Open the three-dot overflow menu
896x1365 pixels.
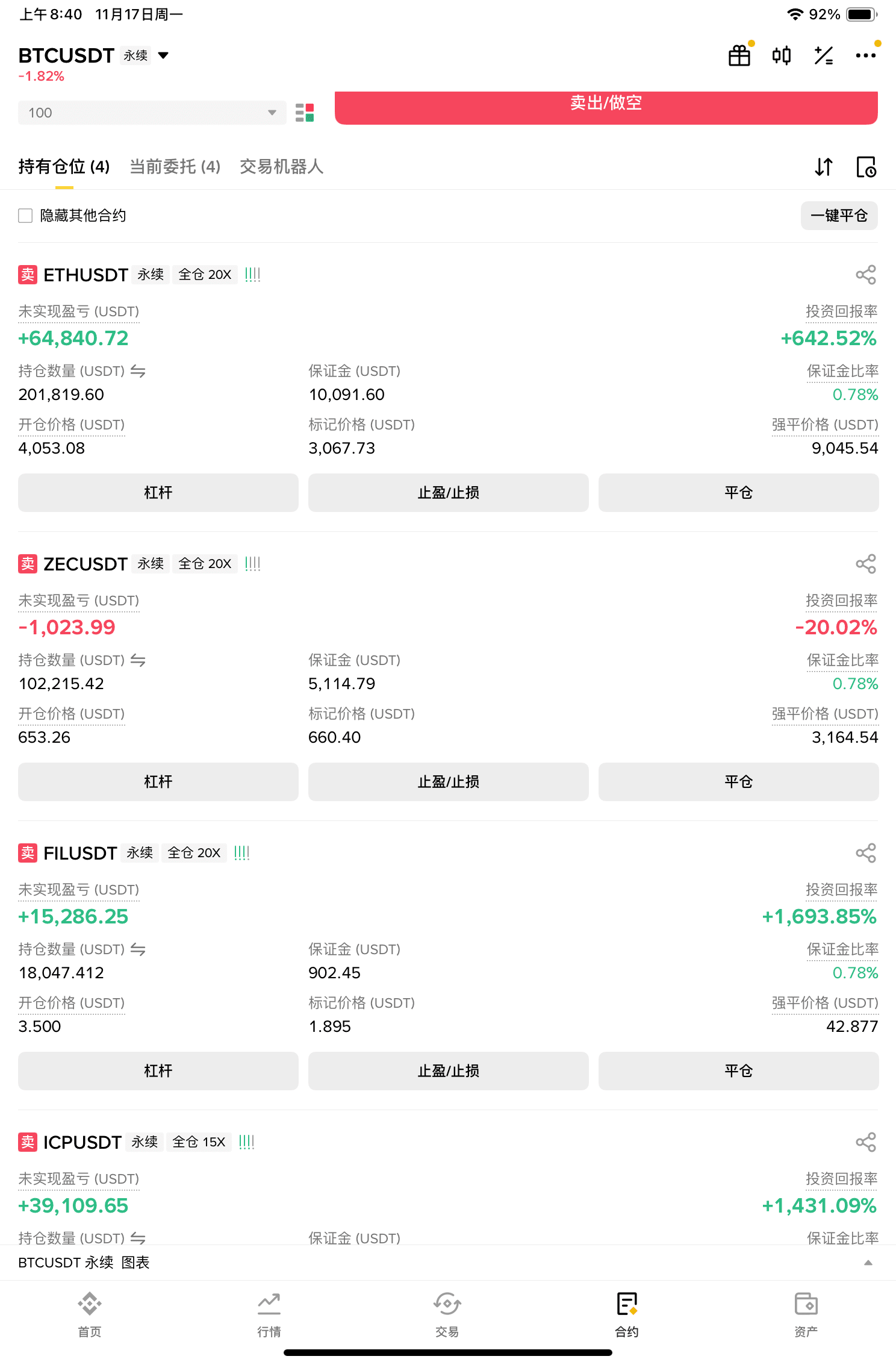(x=866, y=56)
